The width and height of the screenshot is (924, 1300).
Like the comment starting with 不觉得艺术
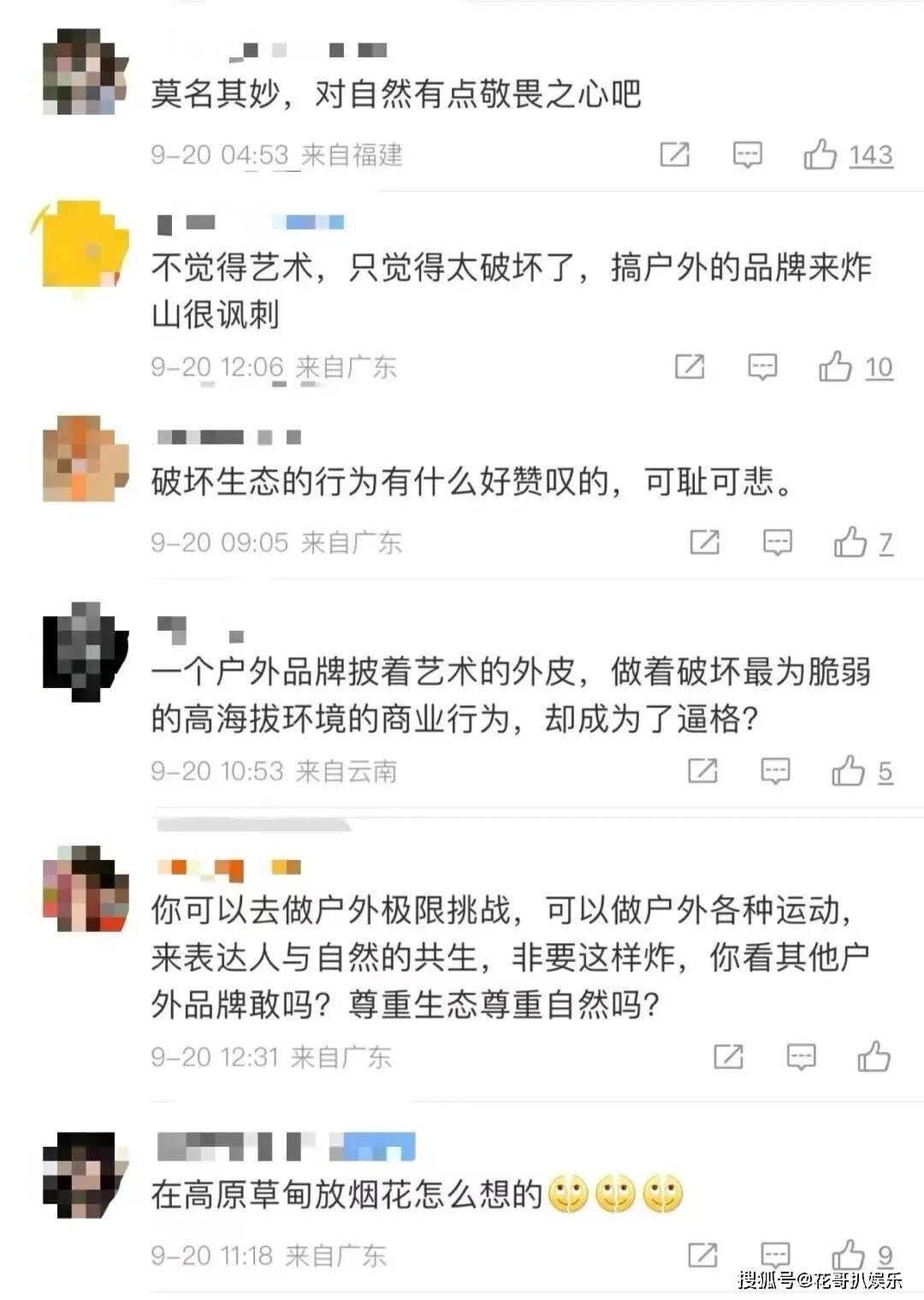coord(835,366)
